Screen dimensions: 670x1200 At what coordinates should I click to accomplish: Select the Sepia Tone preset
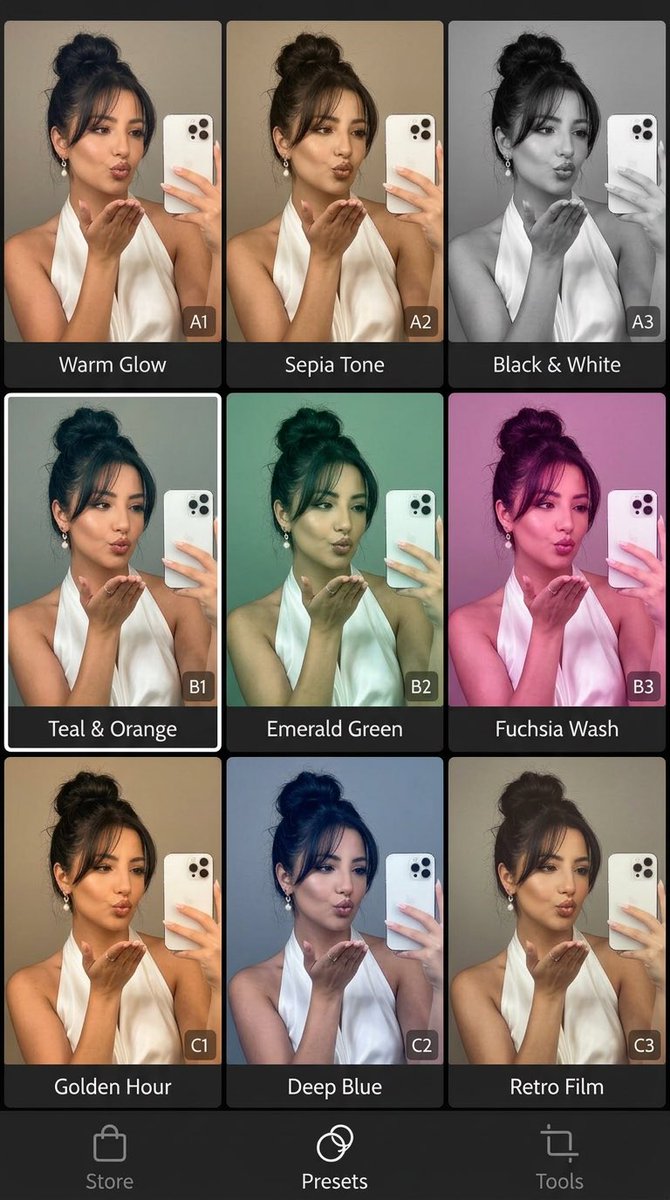(335, 204)
